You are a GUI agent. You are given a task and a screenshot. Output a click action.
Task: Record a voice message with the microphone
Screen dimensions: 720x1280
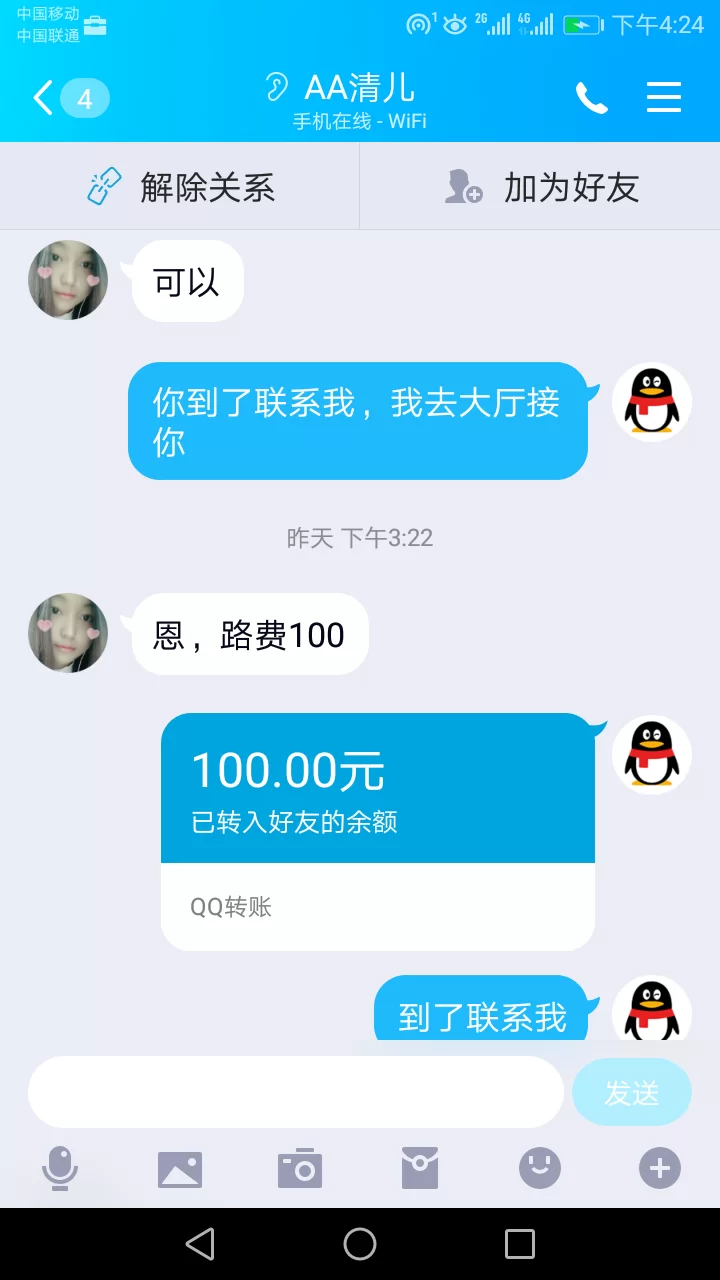(60, 1168)
